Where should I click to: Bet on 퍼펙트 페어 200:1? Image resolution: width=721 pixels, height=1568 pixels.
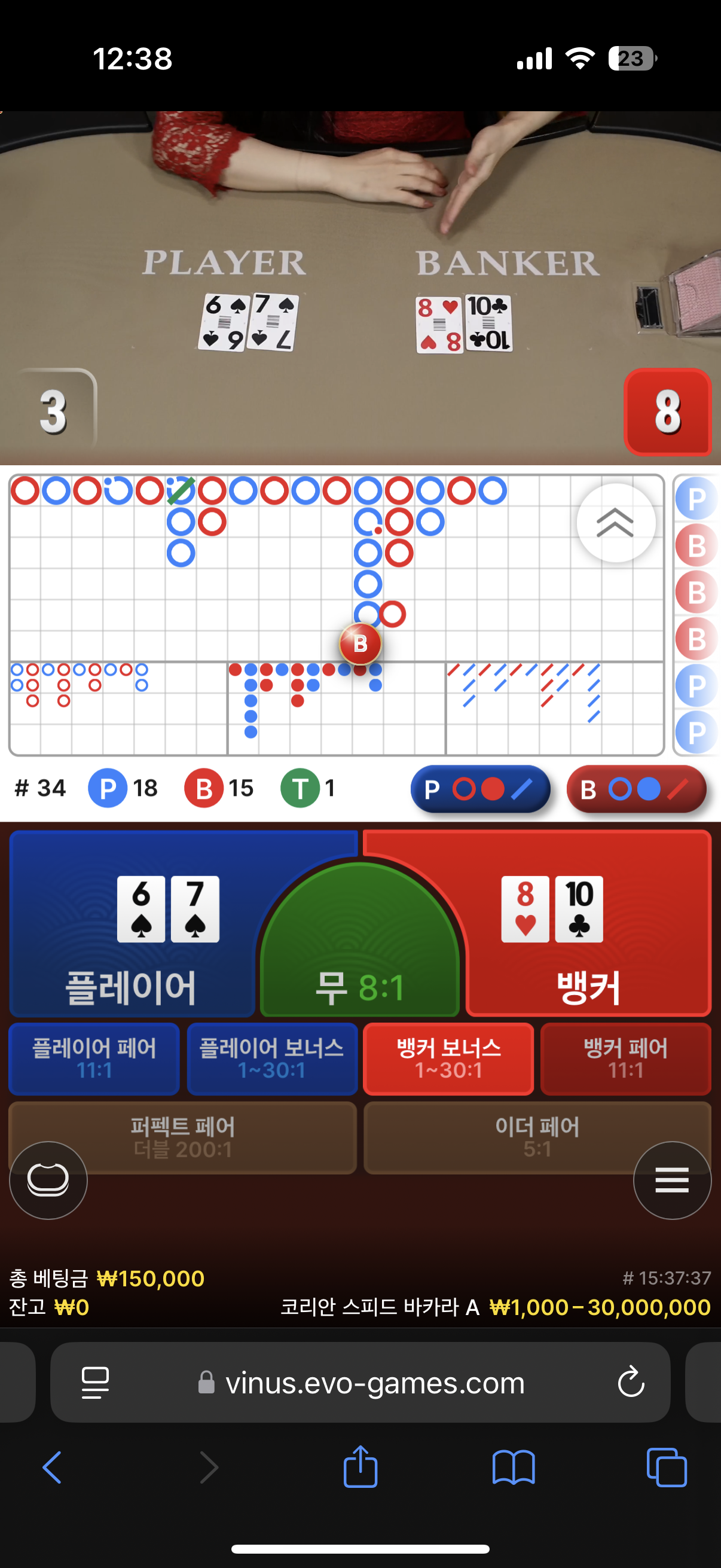[182, 1137]
